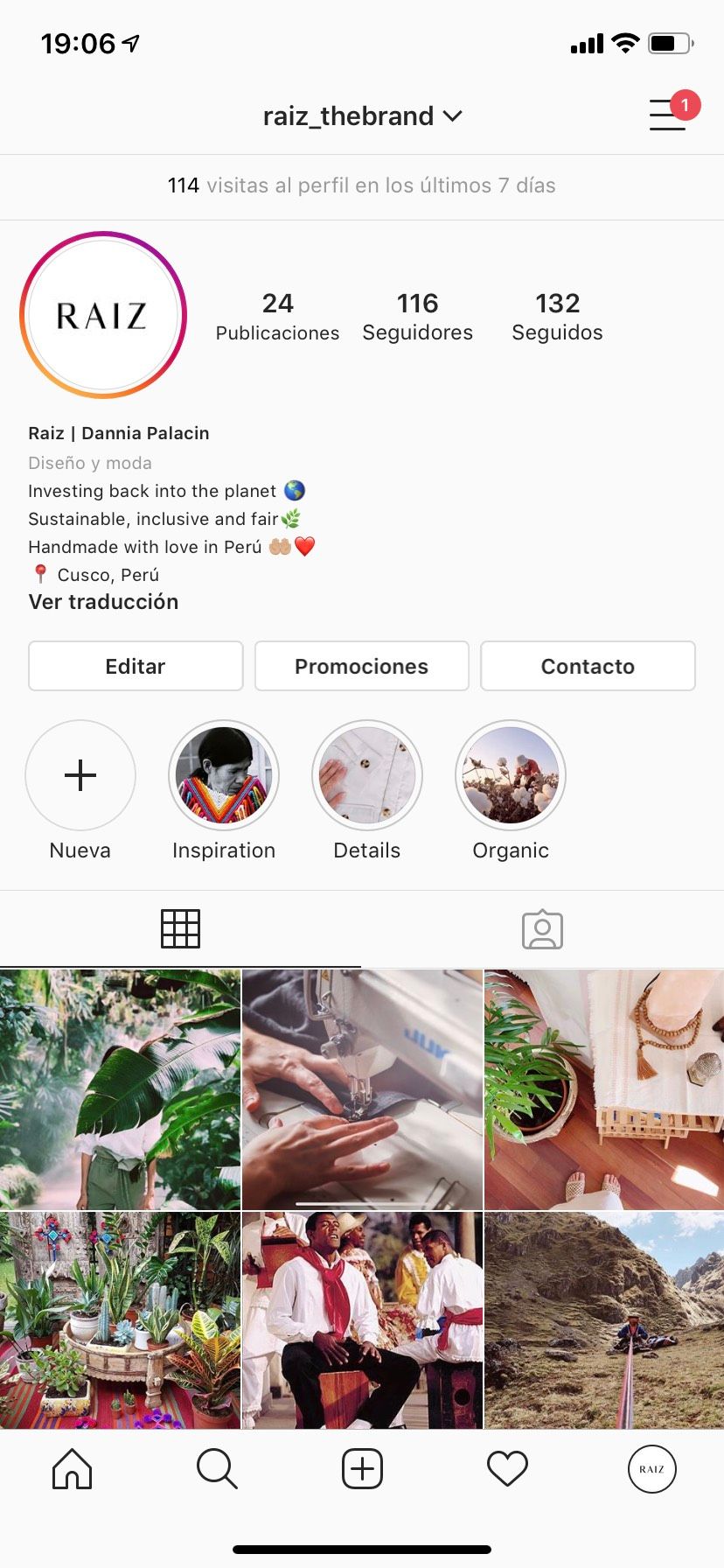
Task: Open the raiz_thebrand account switcher dropdown
Action: point(362,115)
